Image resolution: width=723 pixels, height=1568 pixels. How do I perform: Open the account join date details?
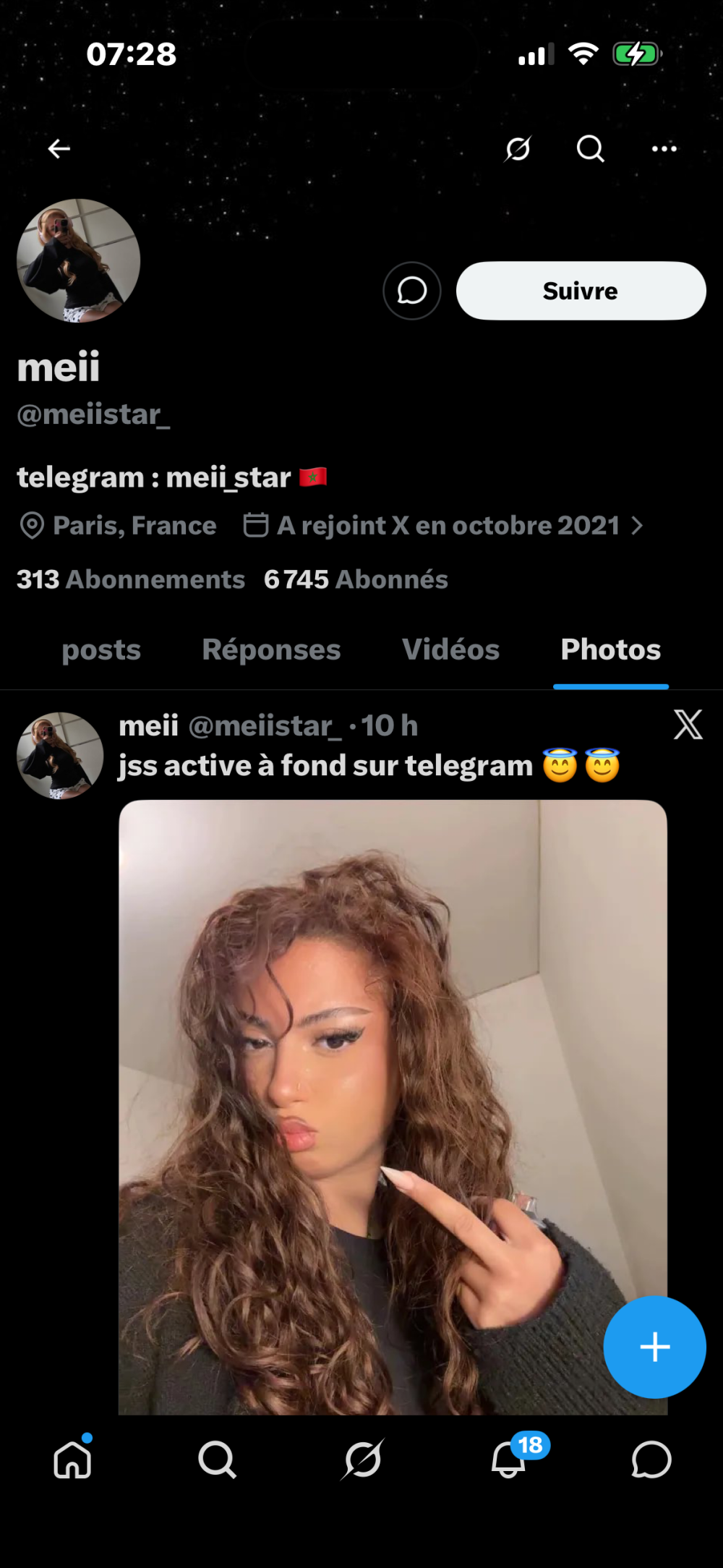coord(442,526)
